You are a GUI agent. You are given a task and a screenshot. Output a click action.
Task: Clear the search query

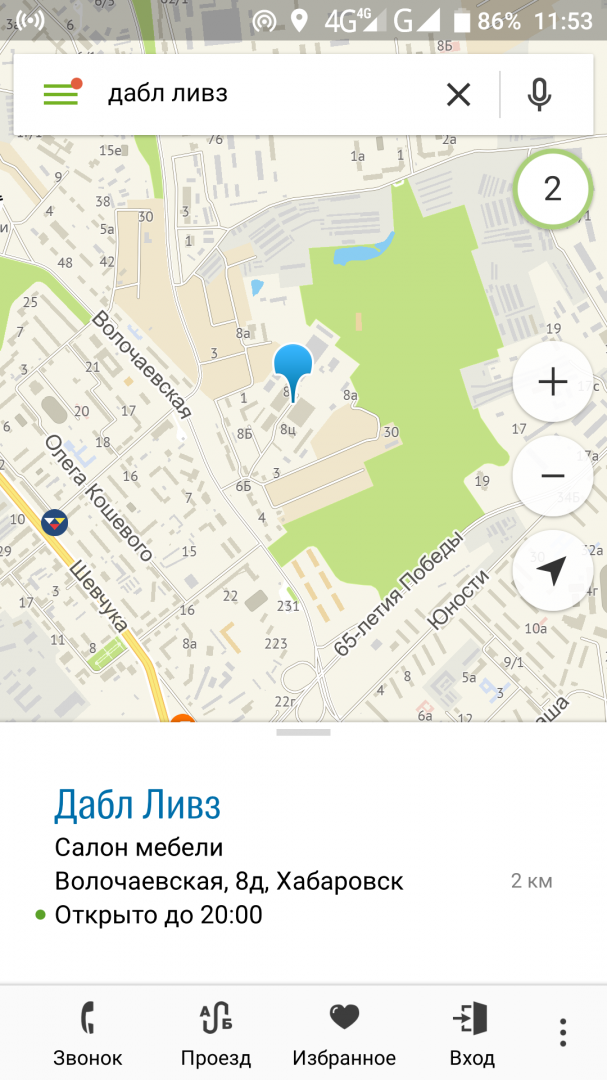[458, 94]
